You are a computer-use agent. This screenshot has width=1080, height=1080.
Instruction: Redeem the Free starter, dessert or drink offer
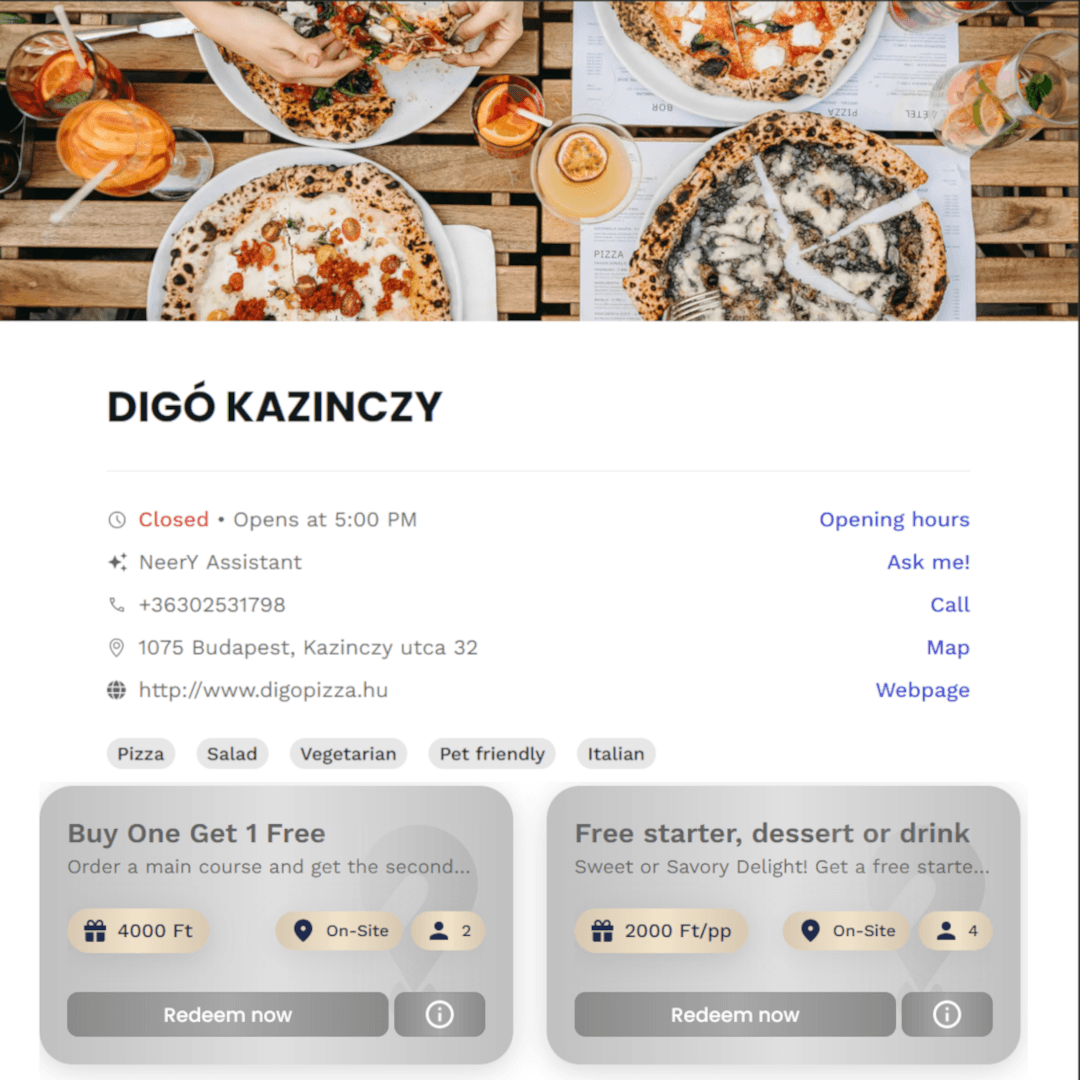click(735, 1015)
